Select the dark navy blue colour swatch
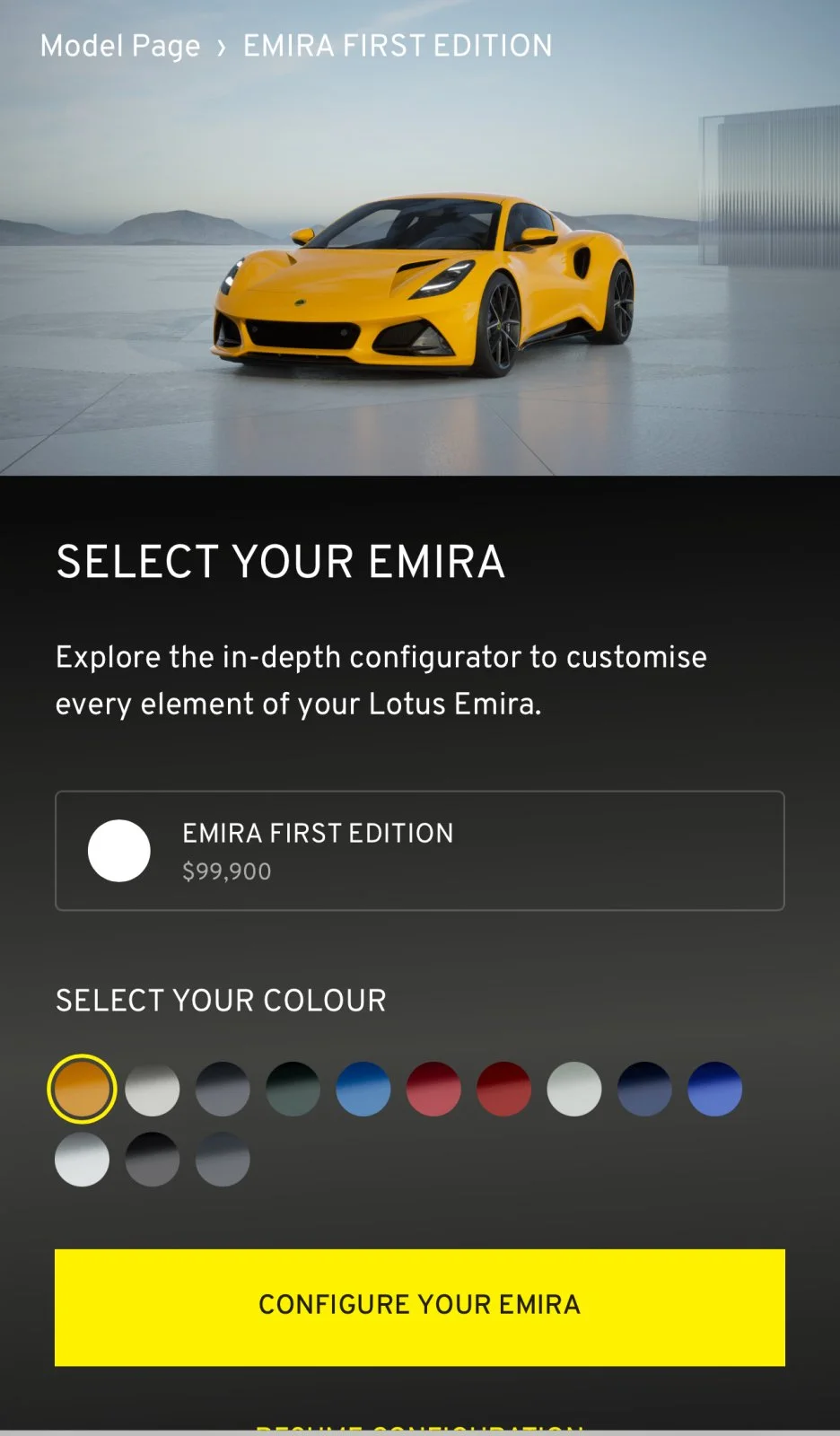The height and width of the screenshot is (1436, 840). click(644, 1089)
